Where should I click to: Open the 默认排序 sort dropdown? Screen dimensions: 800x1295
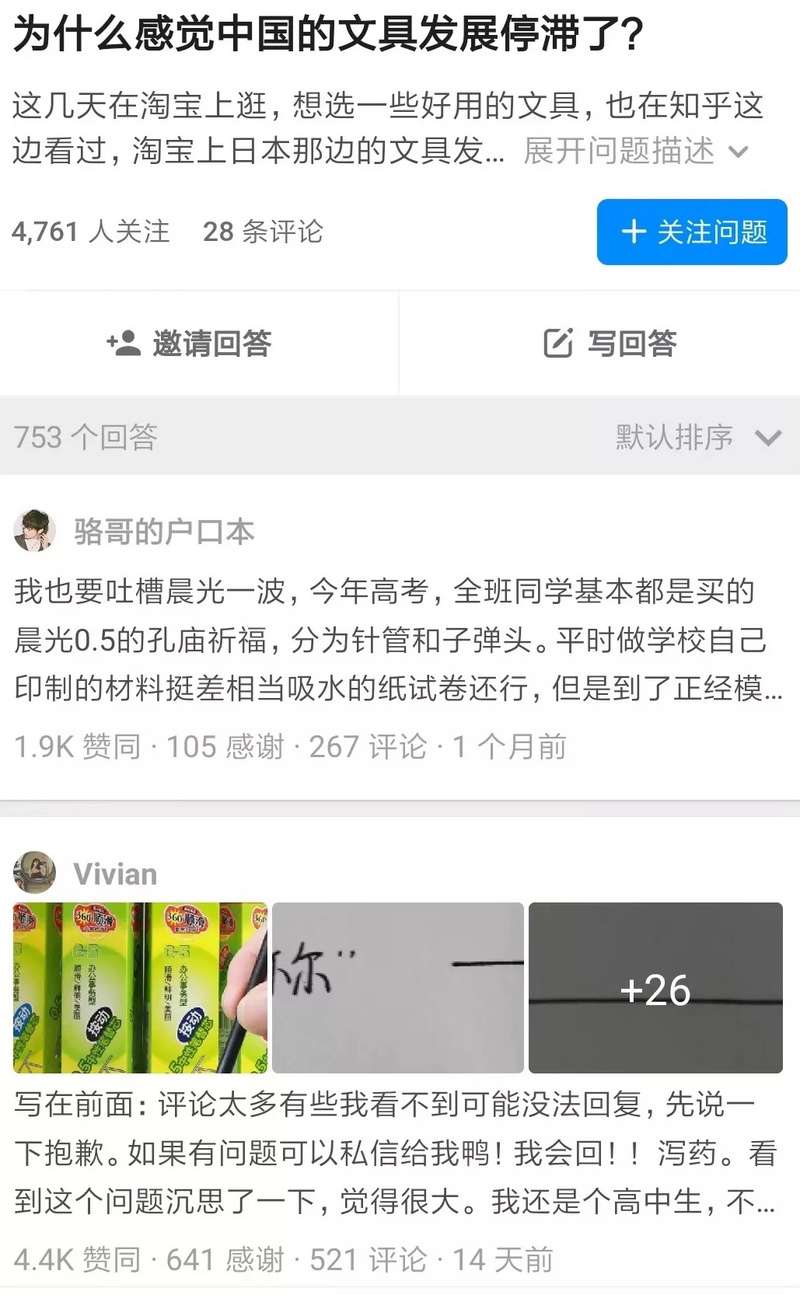(697, 437)
